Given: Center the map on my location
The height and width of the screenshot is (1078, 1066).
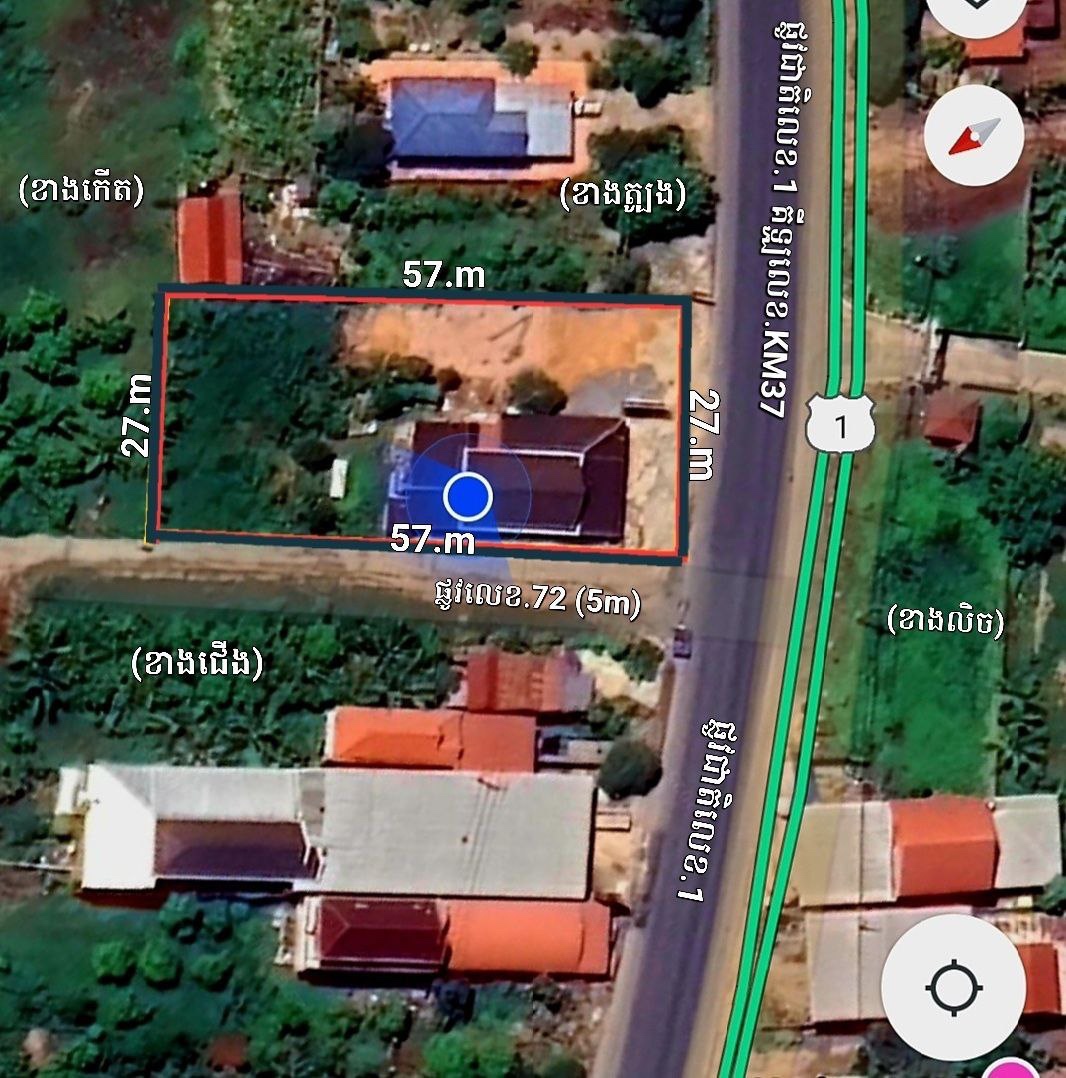Looking at the screenshot, I should point(953,987).
